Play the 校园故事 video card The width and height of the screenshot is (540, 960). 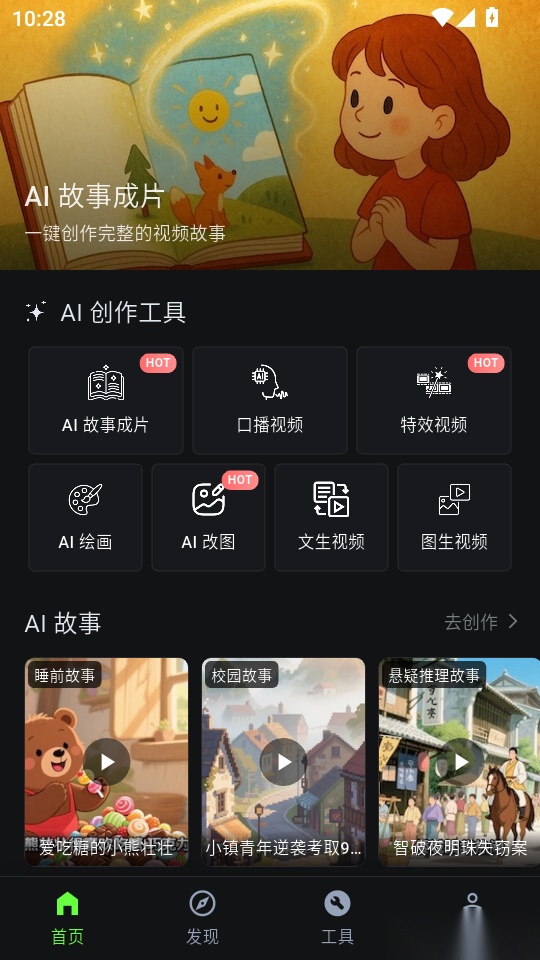point(283,762)
